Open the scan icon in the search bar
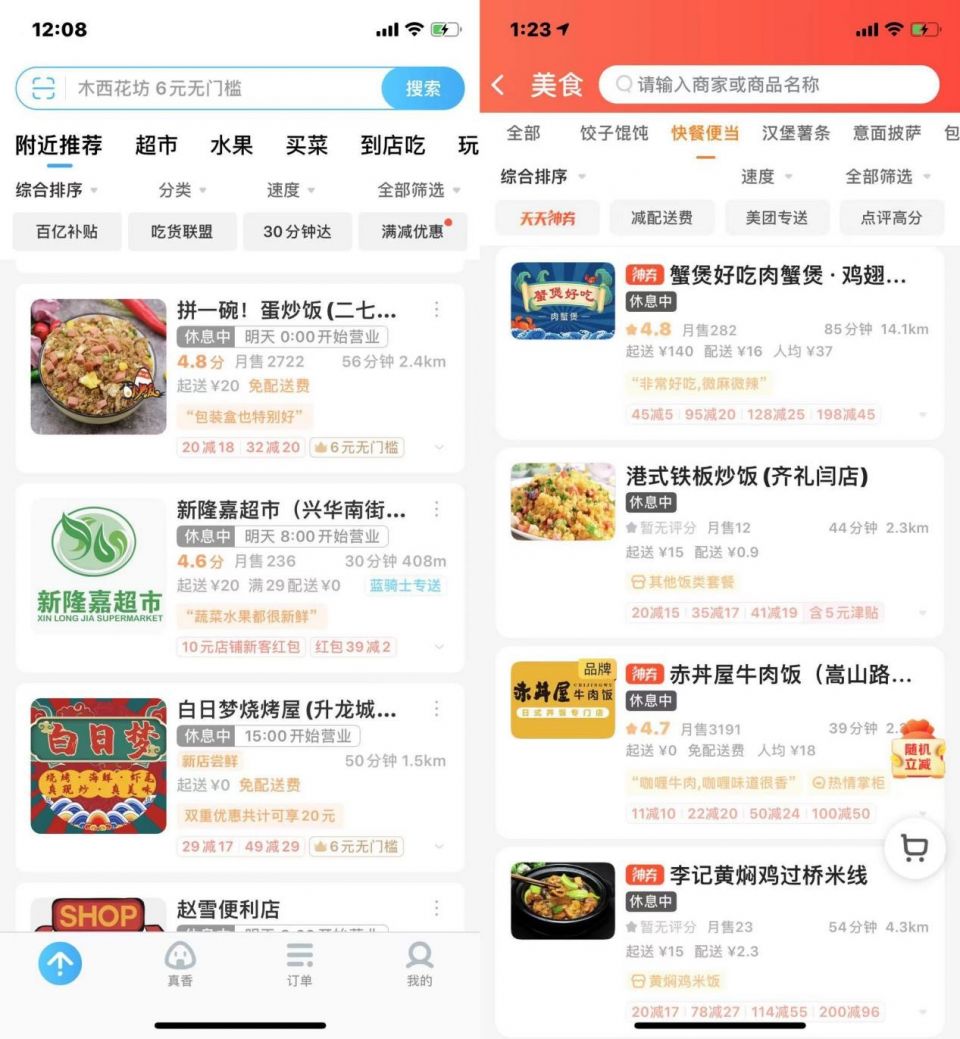Viewport: 960px width, 1039px height. coord(43,89)
